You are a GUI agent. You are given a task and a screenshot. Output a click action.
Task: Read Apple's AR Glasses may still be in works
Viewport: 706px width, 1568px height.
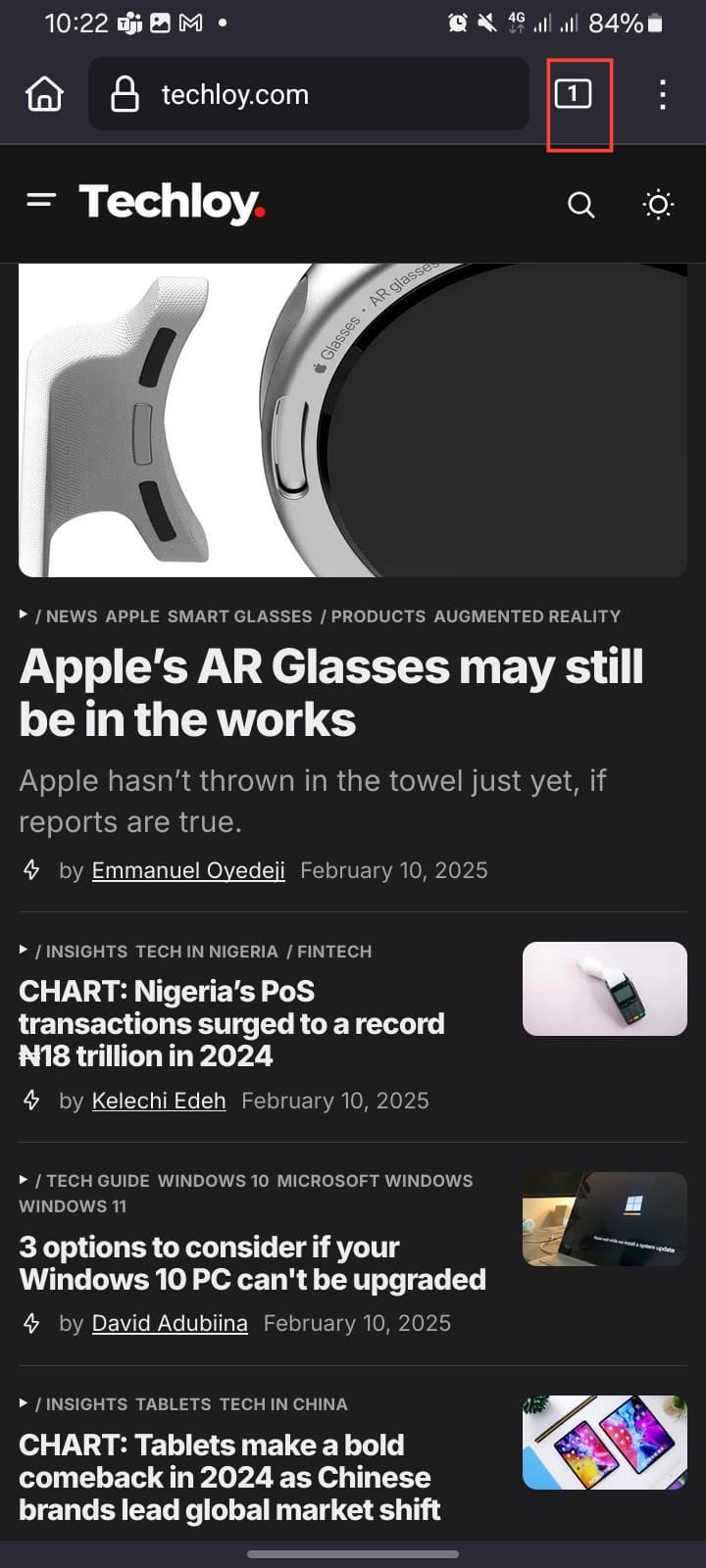pyautogui.click(x=331, y=693)
